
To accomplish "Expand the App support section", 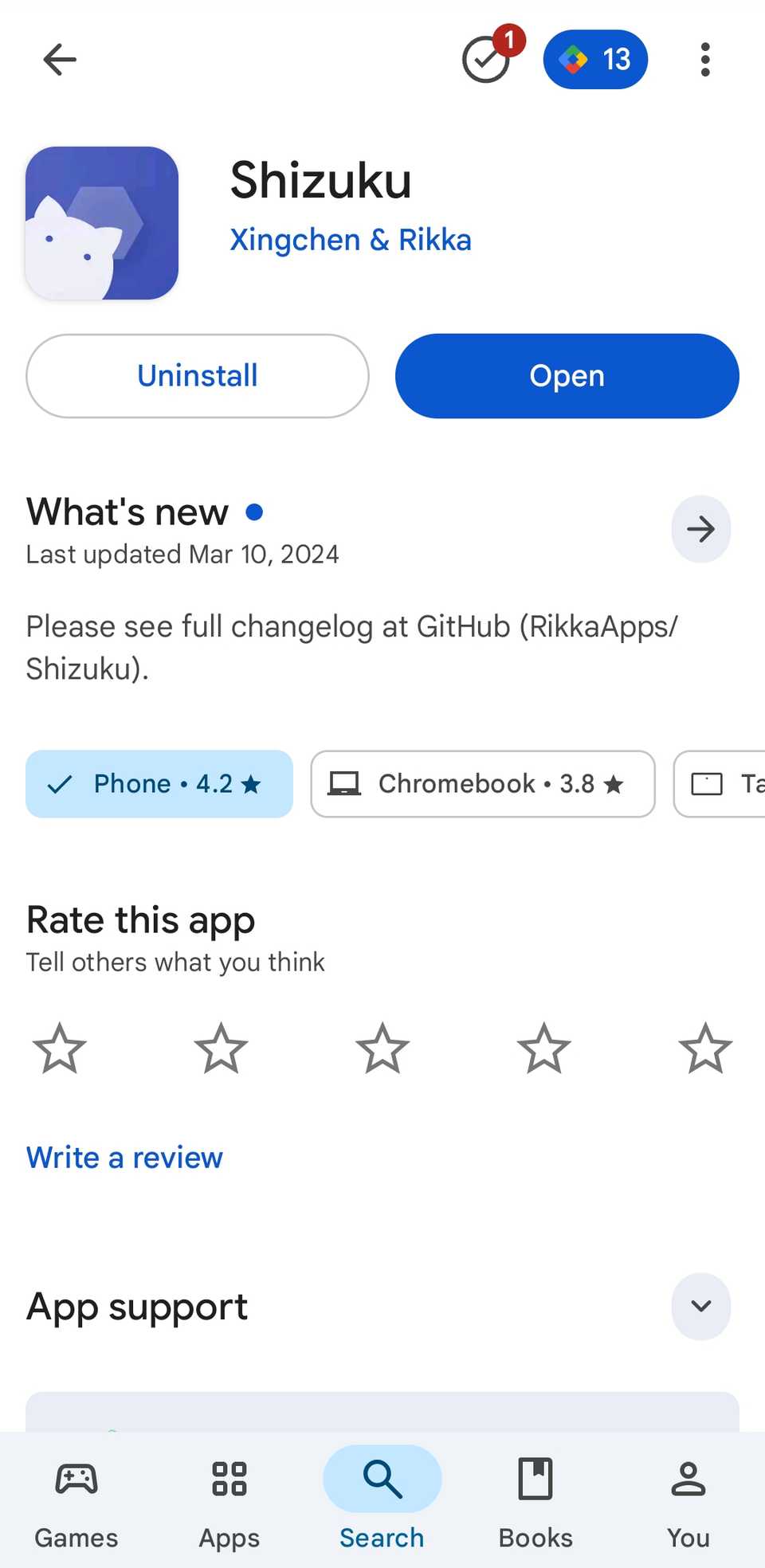I will [700, 1307].
